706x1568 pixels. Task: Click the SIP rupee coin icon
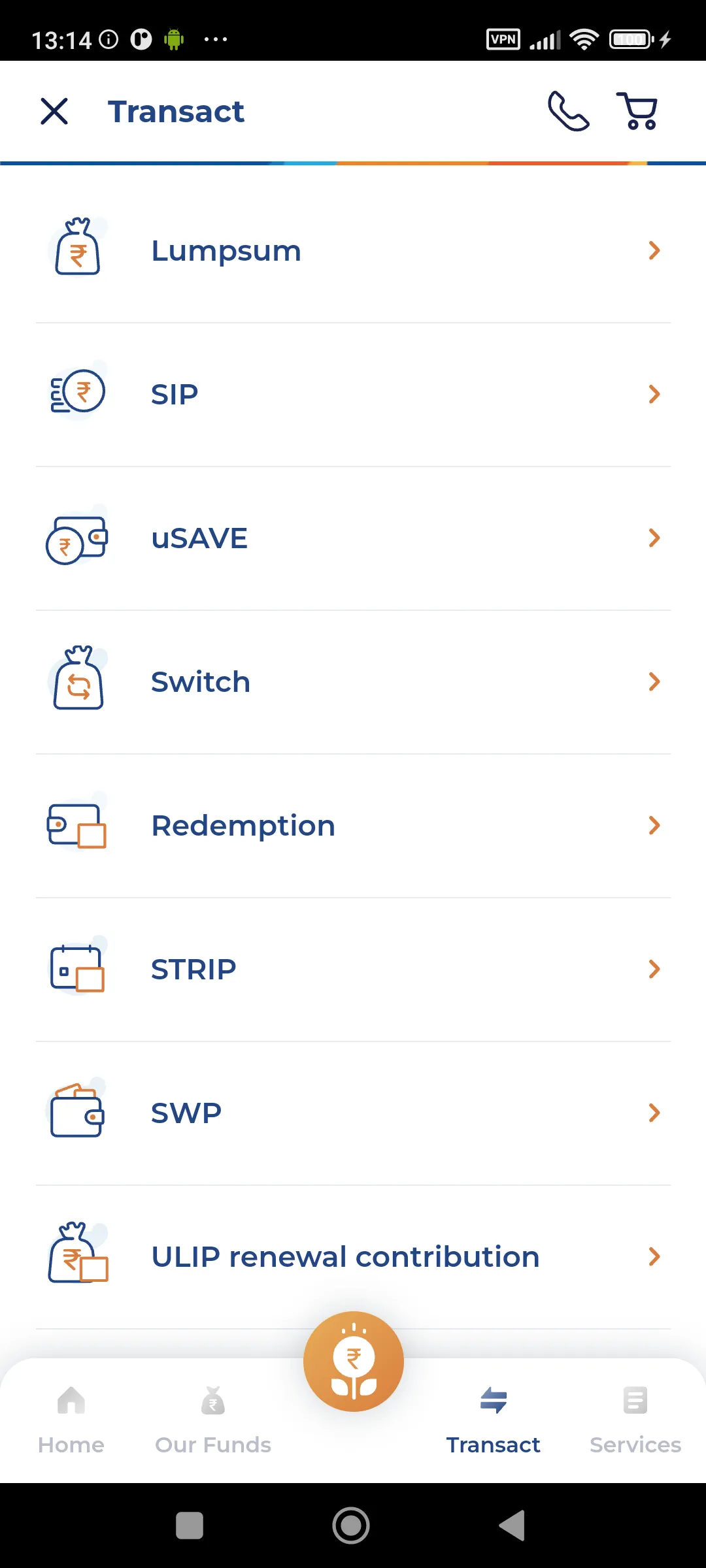point(76,392)
